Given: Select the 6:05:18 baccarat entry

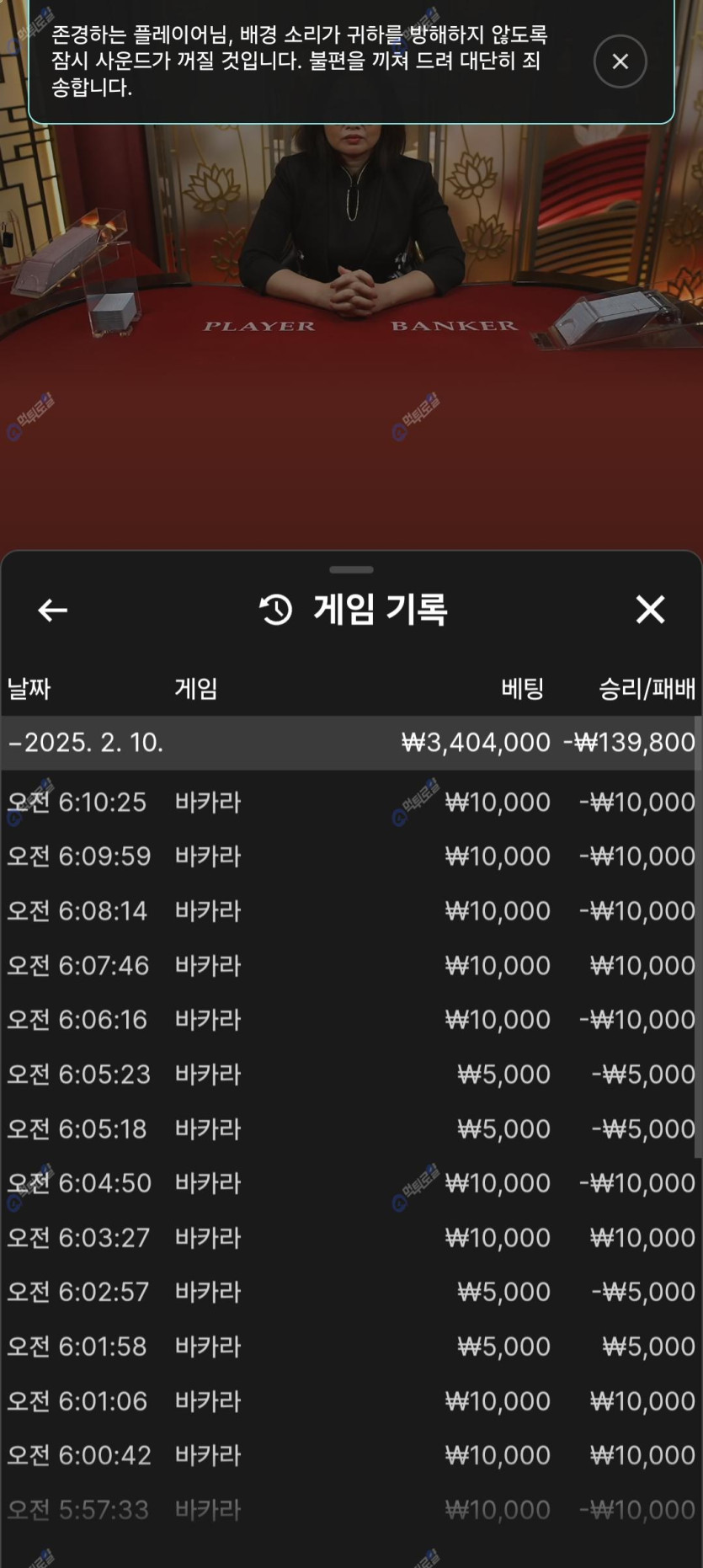Looking at the screenshot, I should click(x=349, y=1128).
